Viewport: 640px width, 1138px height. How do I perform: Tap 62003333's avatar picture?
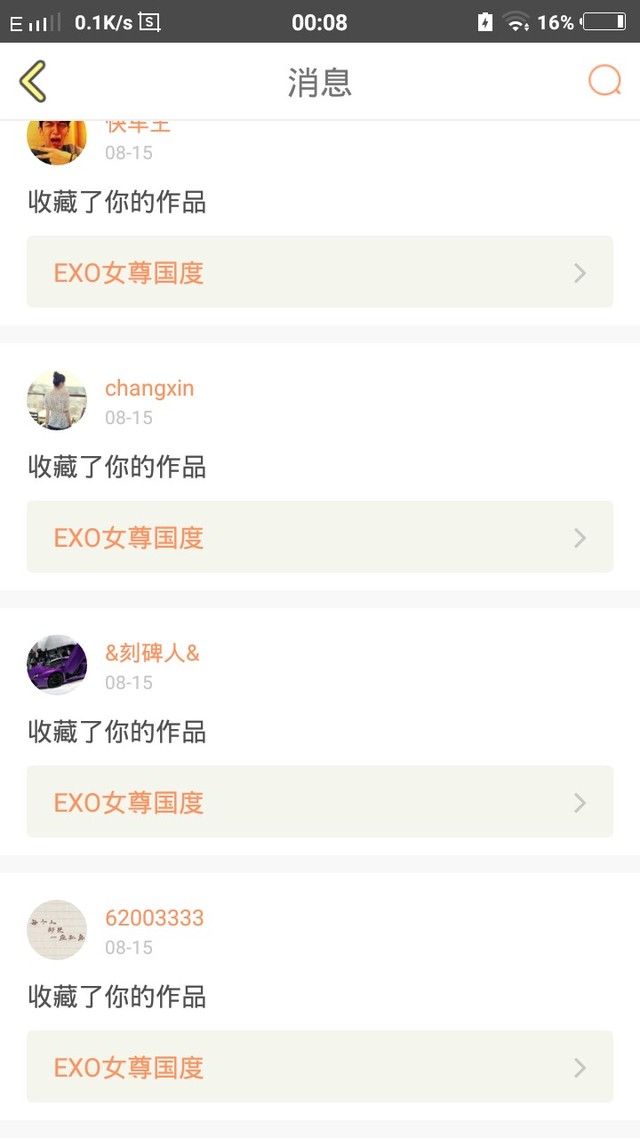(x=57, y=930)
